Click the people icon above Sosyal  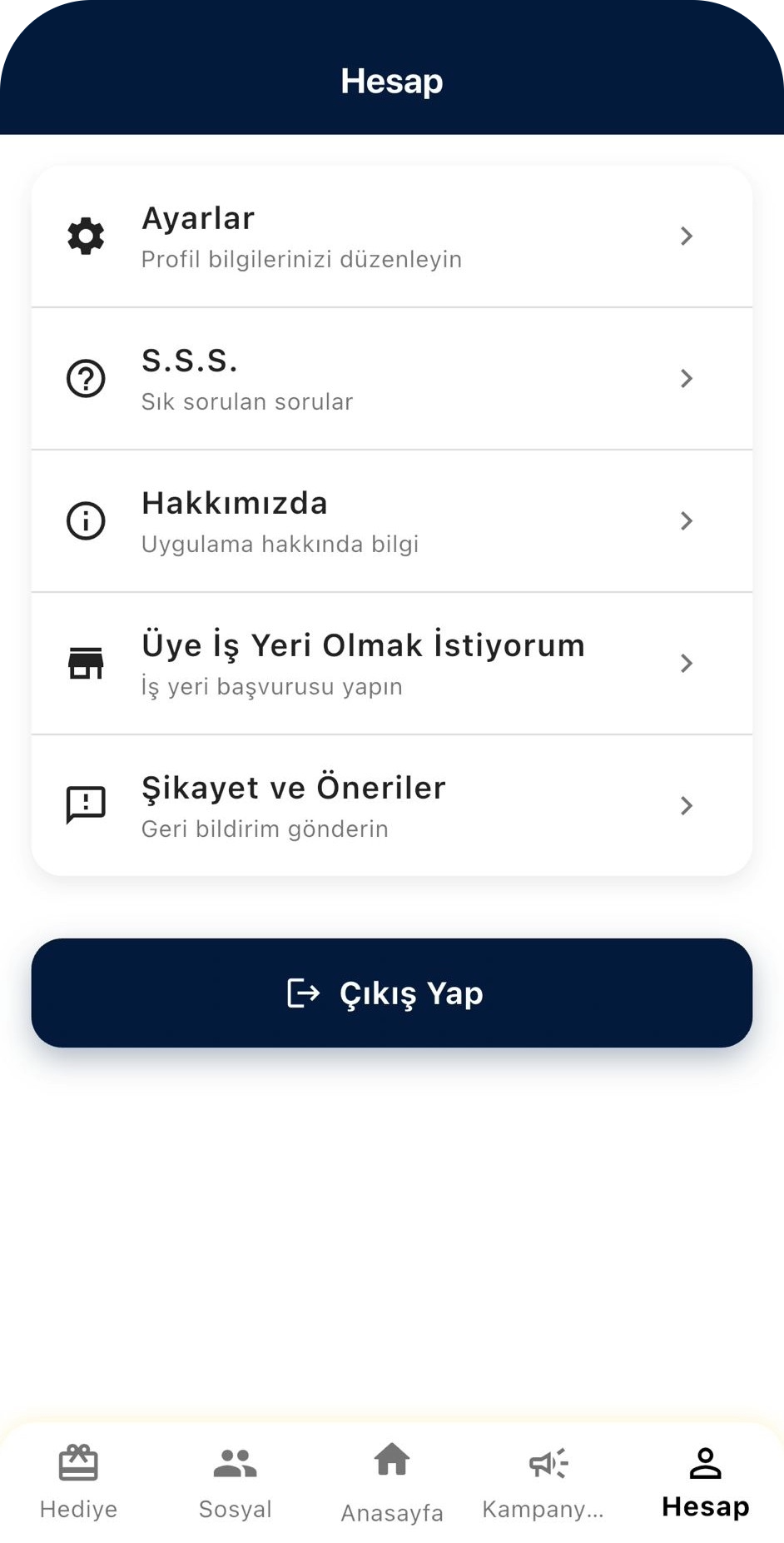(235, 1462)
